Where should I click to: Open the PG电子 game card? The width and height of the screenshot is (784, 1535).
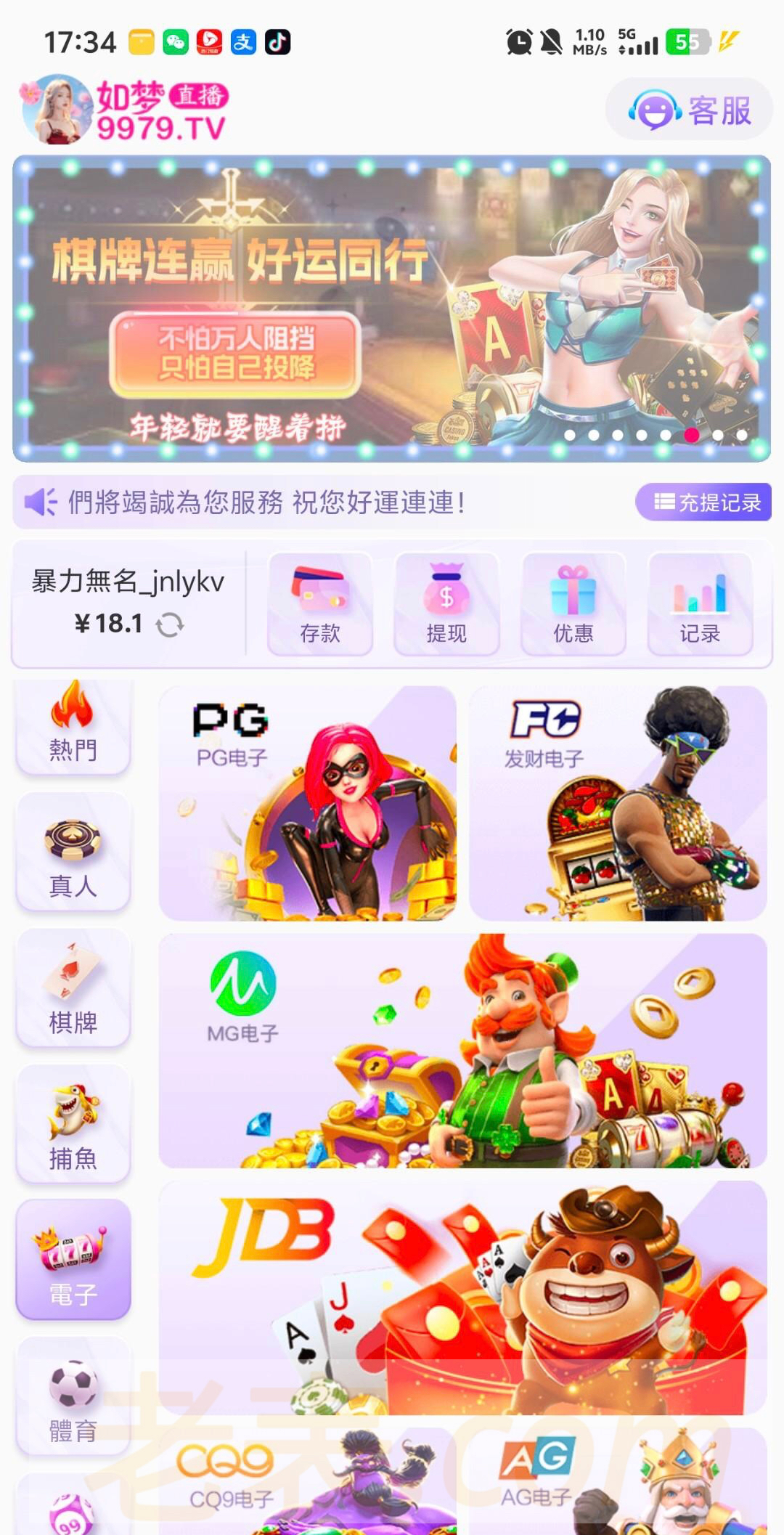pyautogui.click(x=307, y=803)
